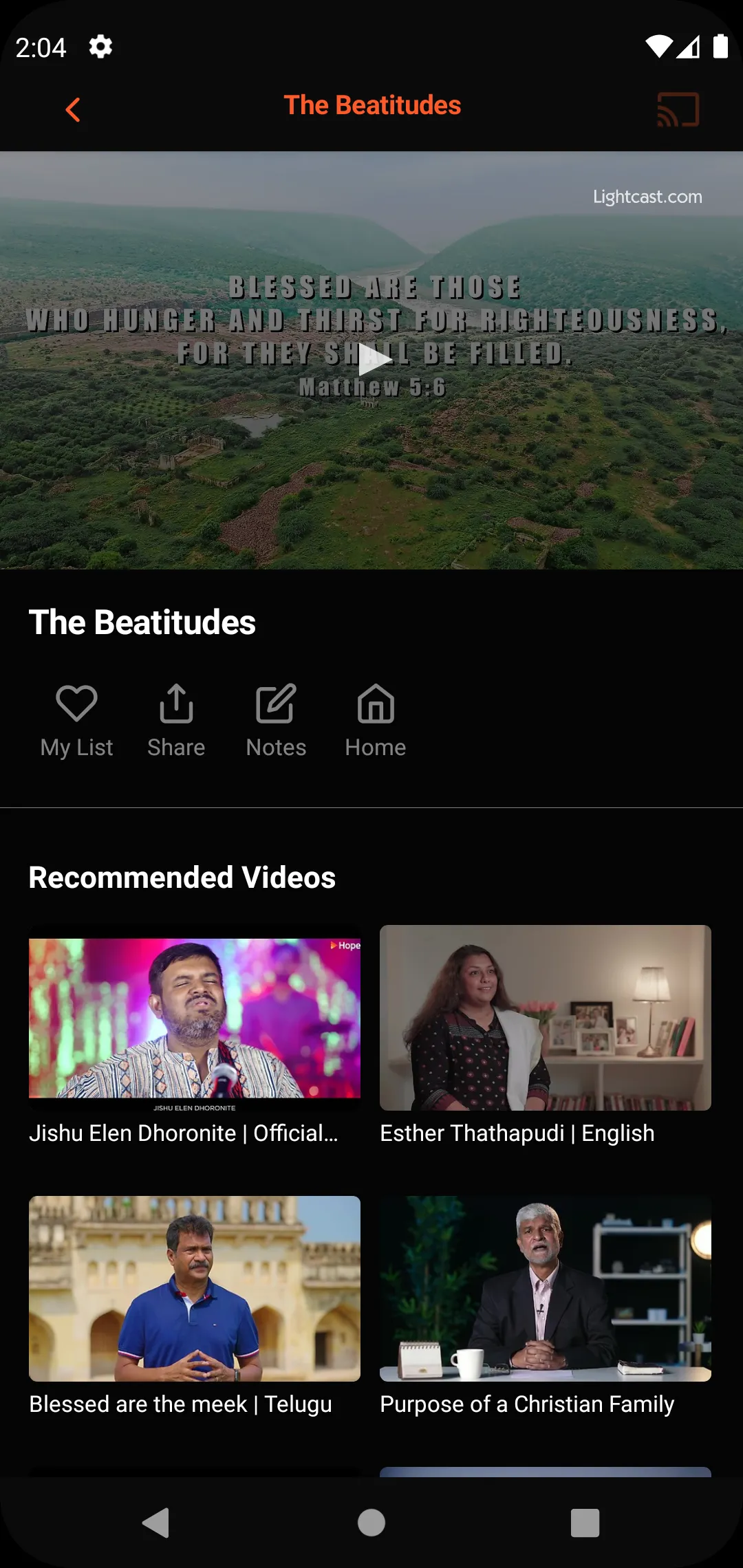Image resolution: width=743 pixels, height=1568 pixels.
Task: Select the Home icon below the title
Action: tap(375, 721)
